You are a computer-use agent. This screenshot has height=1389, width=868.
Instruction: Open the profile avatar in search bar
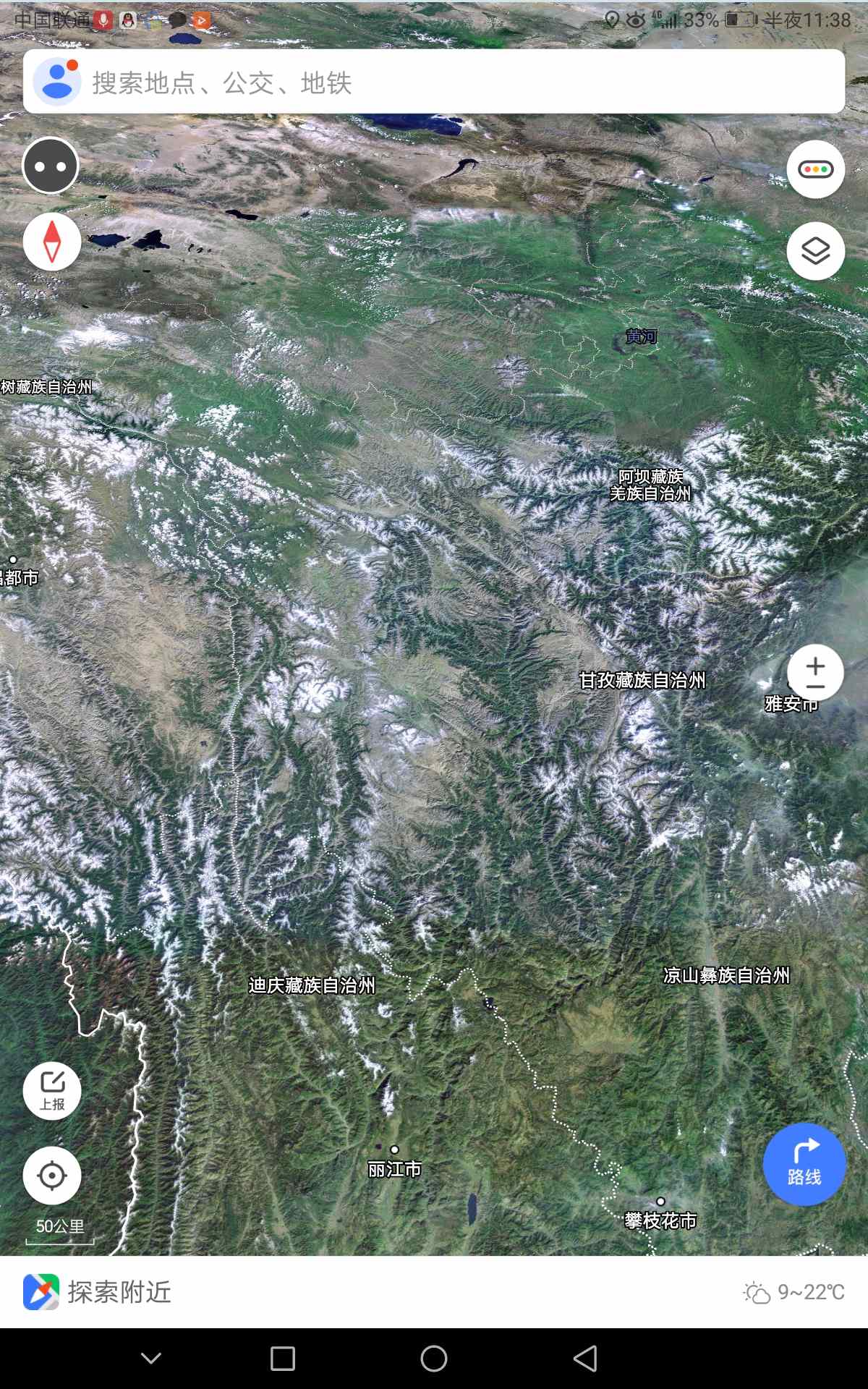click(x=57, y=82)
